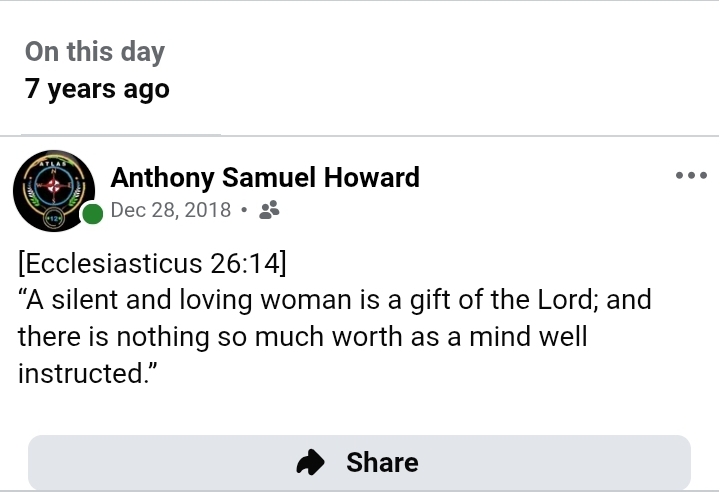720x492 pixels.
Task: Open the post's three-dot options menu
Action: point(691,176)
